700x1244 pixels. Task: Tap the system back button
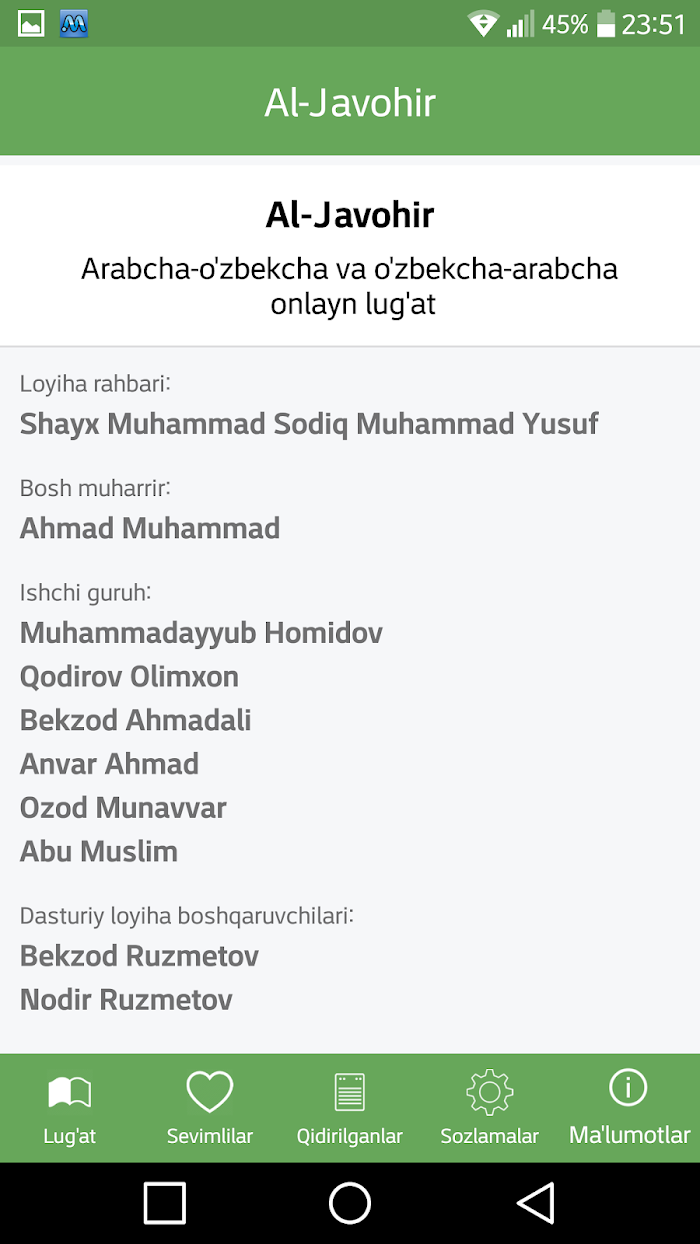point(536,1203)
